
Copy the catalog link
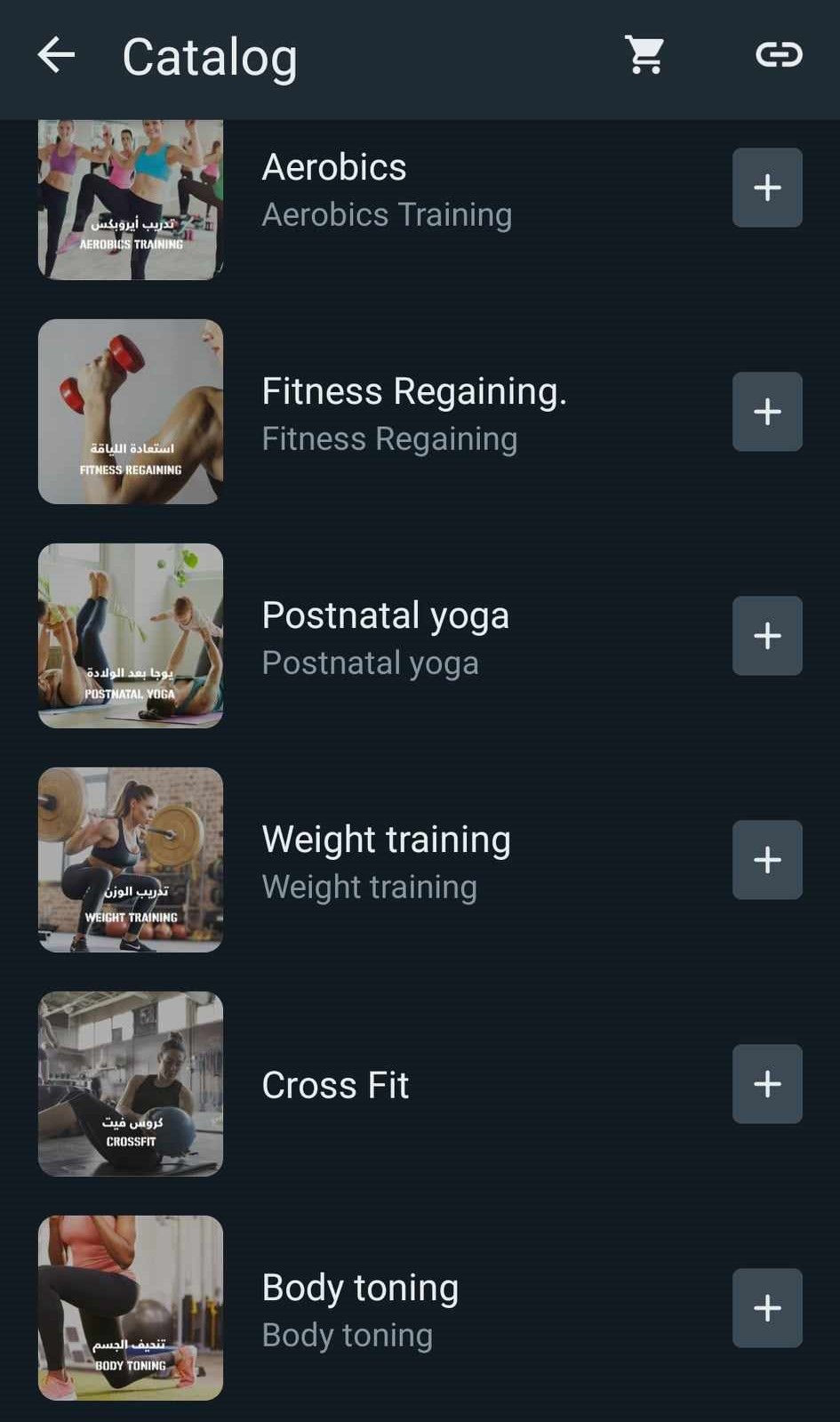(779, 55)
